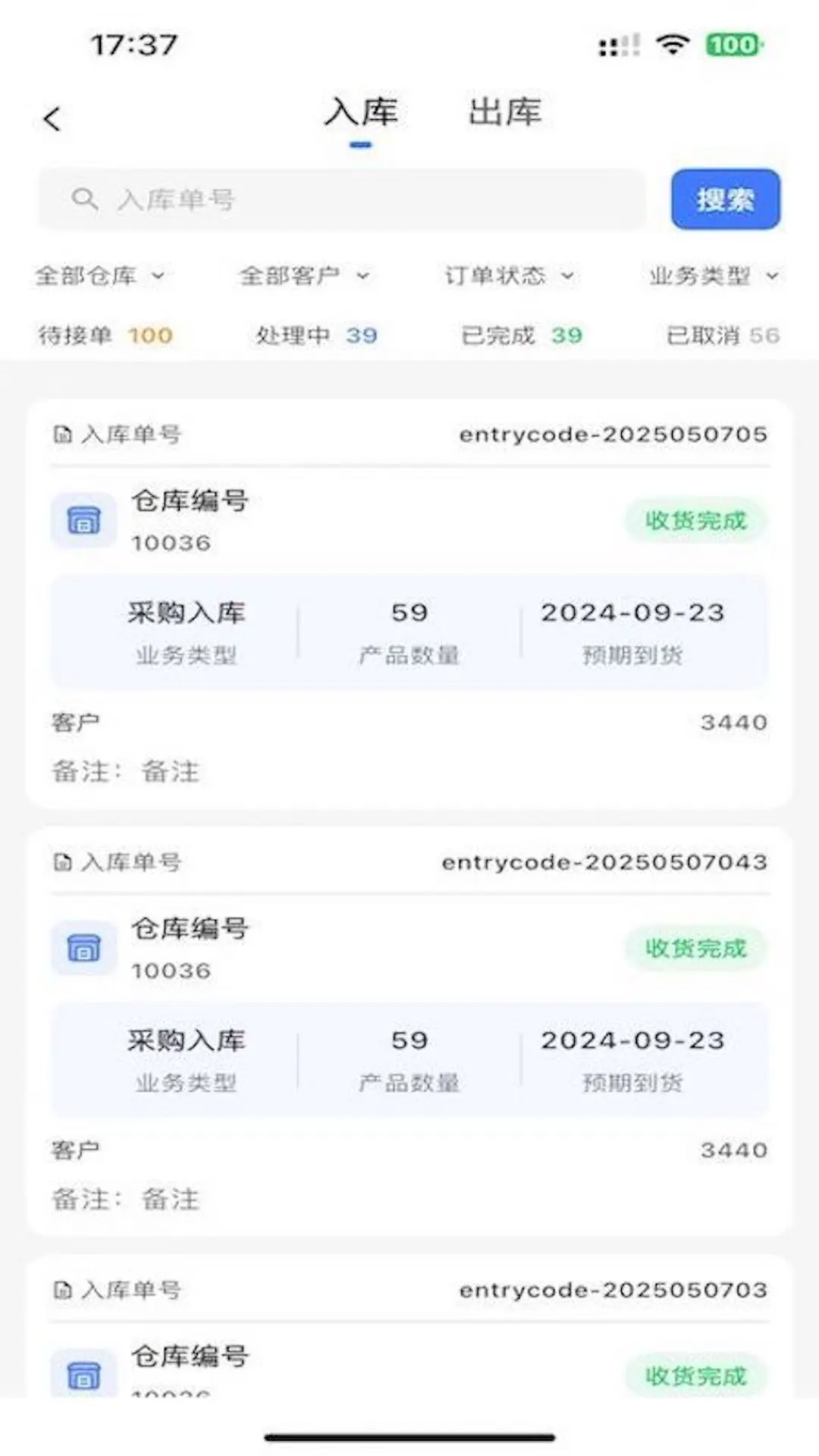819x1456 pixels.
Task: Filter by 待接单 orders
Action: [x=105, y=335]
